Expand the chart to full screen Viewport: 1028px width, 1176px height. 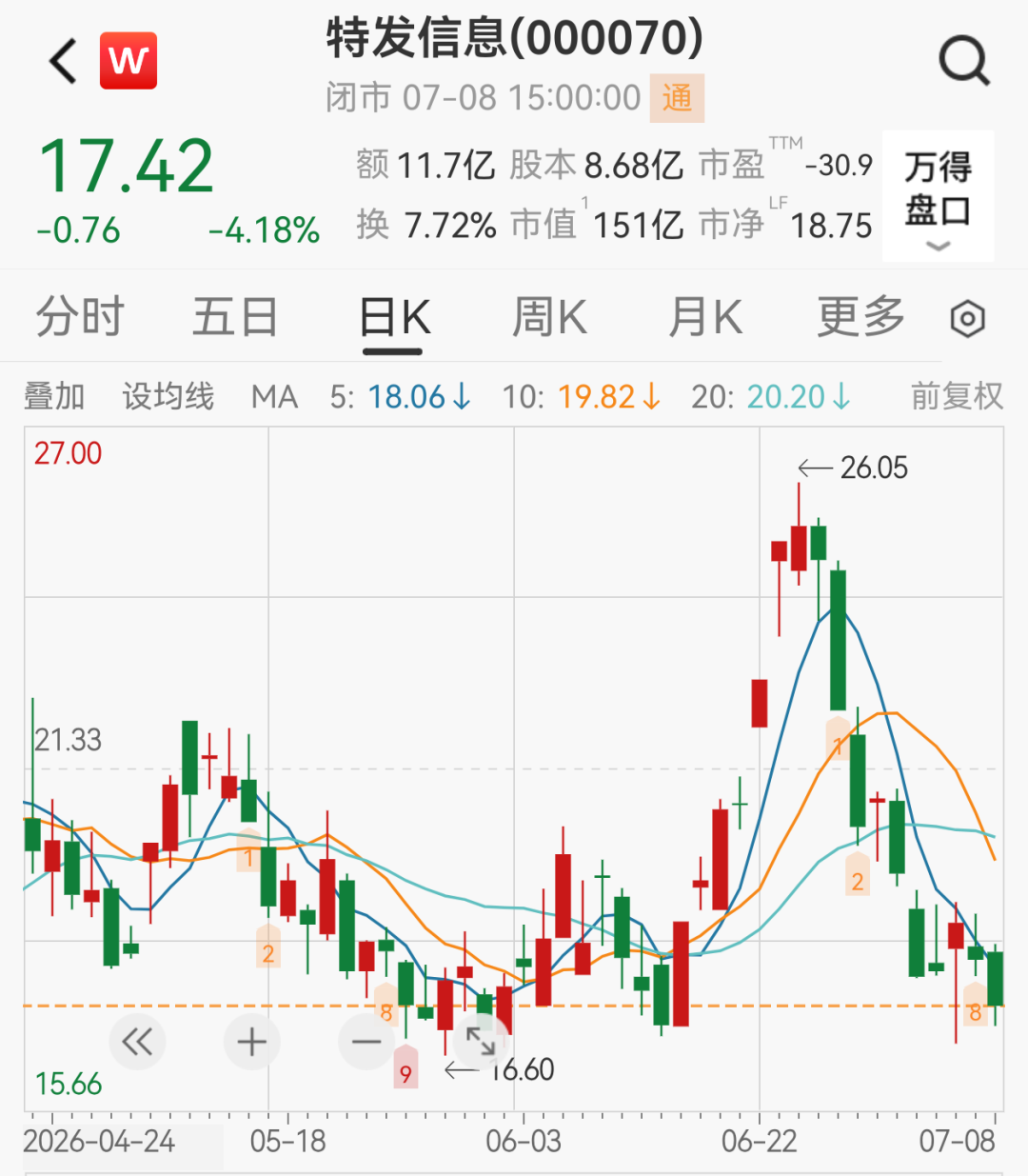(481, 1042)
